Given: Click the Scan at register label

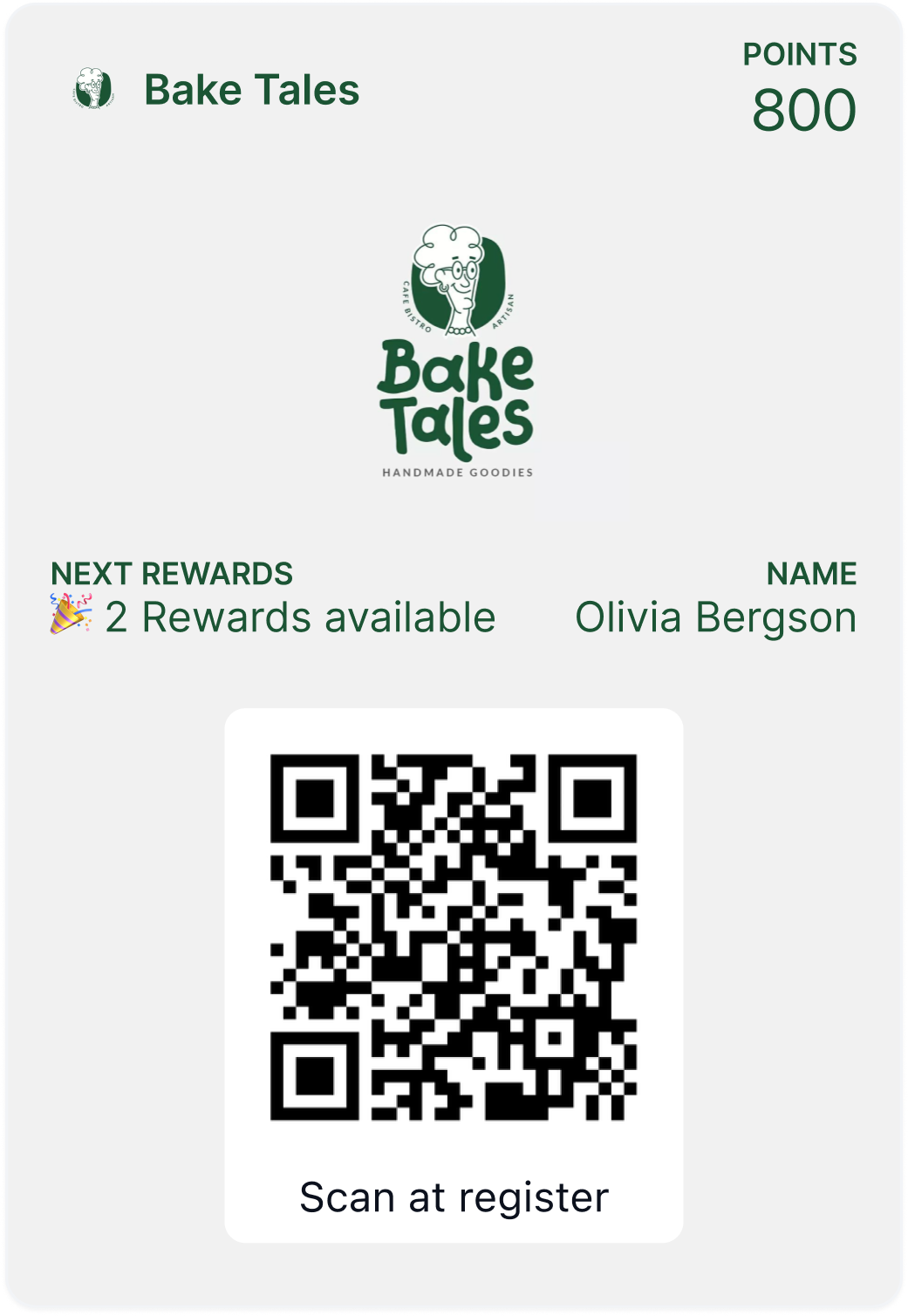Looking at the screenshot, I should coord(454,1197).
